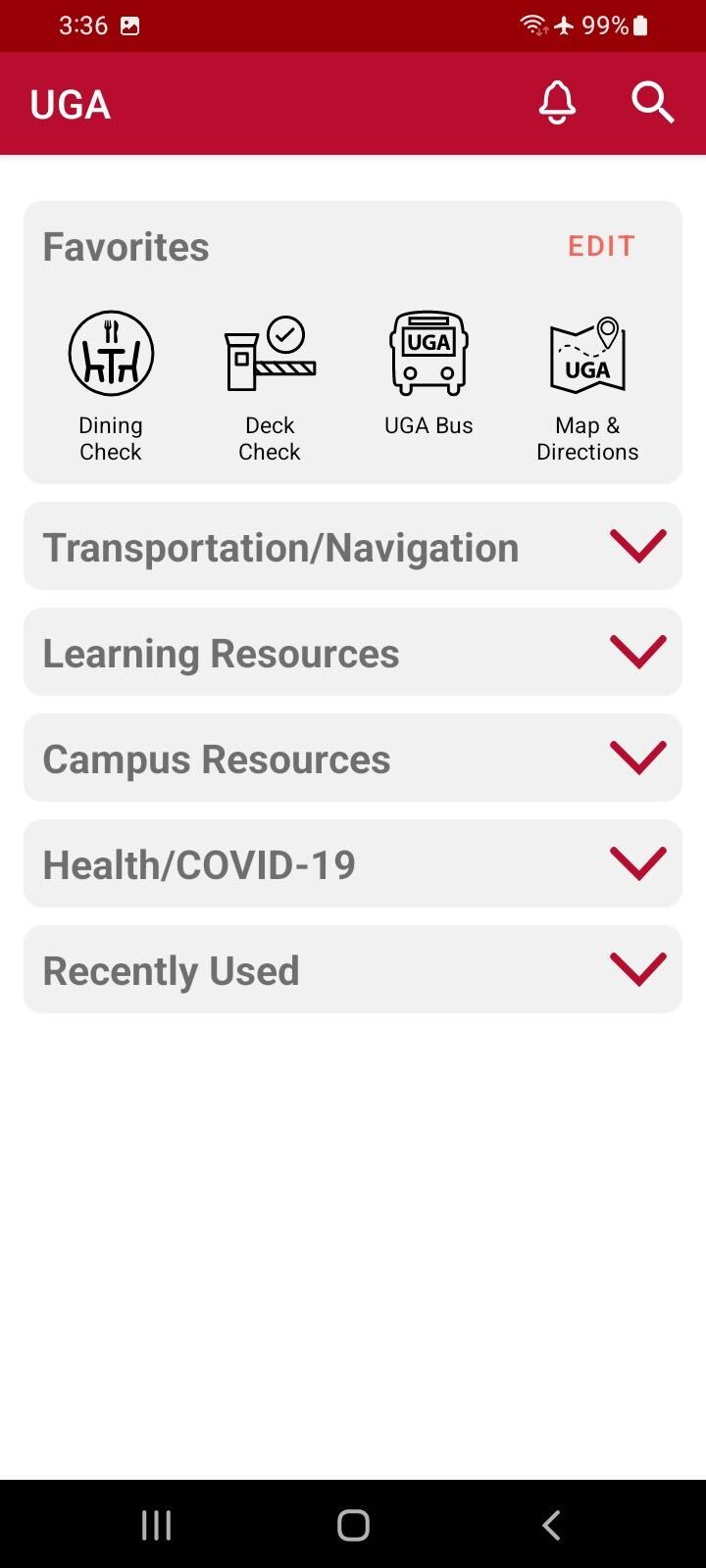Expand the Campus Resources section
Viewport: 706px width, 1568px height.
pos(353,758)
